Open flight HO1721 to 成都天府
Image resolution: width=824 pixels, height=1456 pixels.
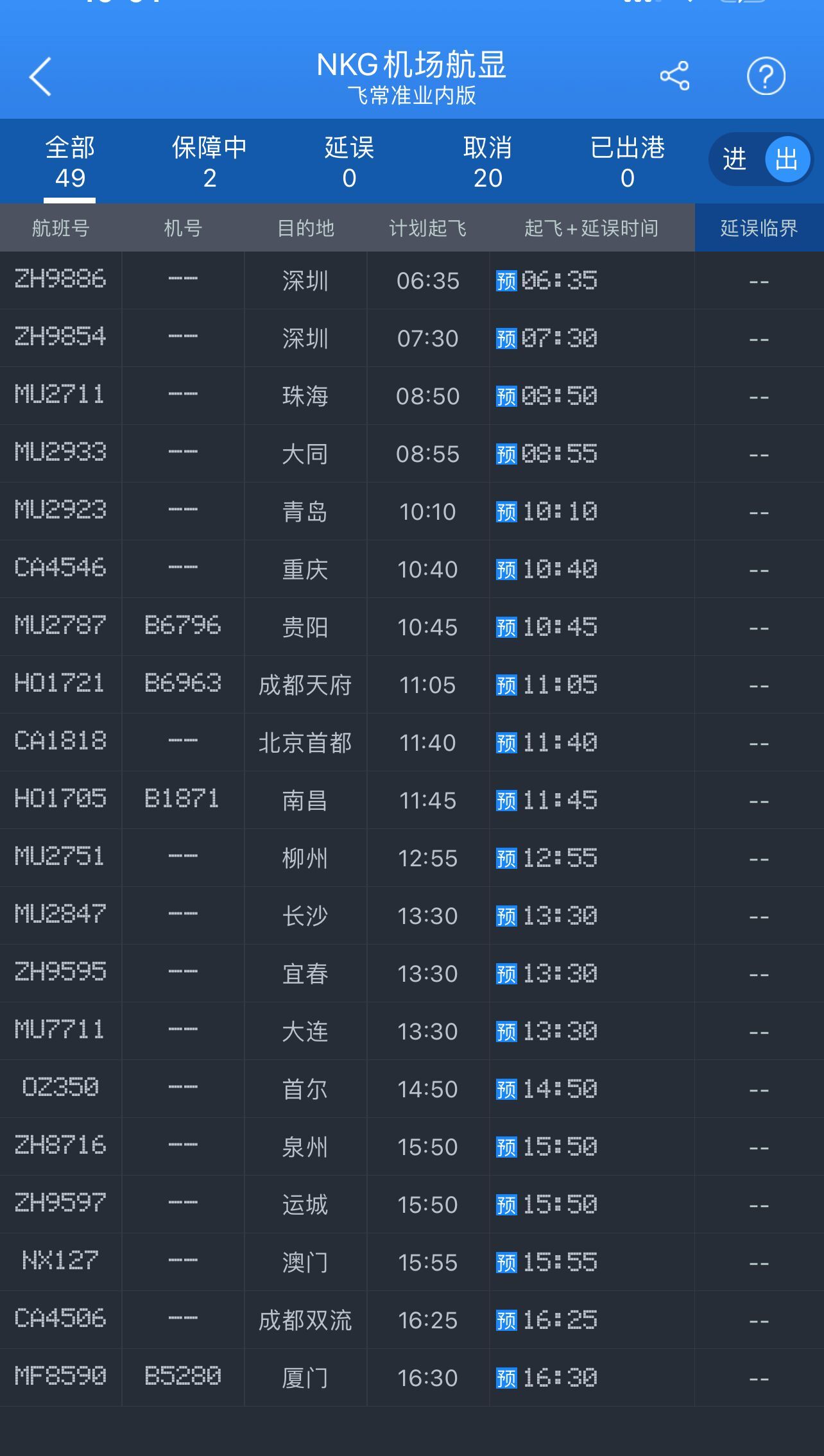60,685
